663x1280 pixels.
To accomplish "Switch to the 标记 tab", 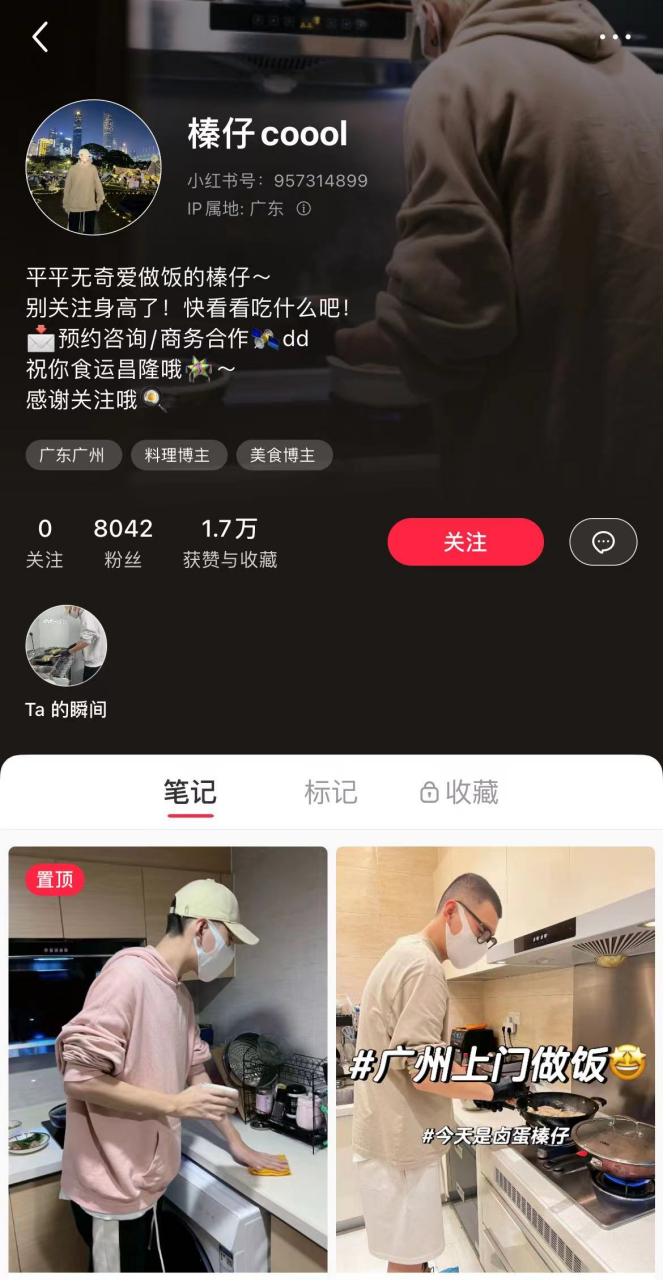I will point(330,793).
